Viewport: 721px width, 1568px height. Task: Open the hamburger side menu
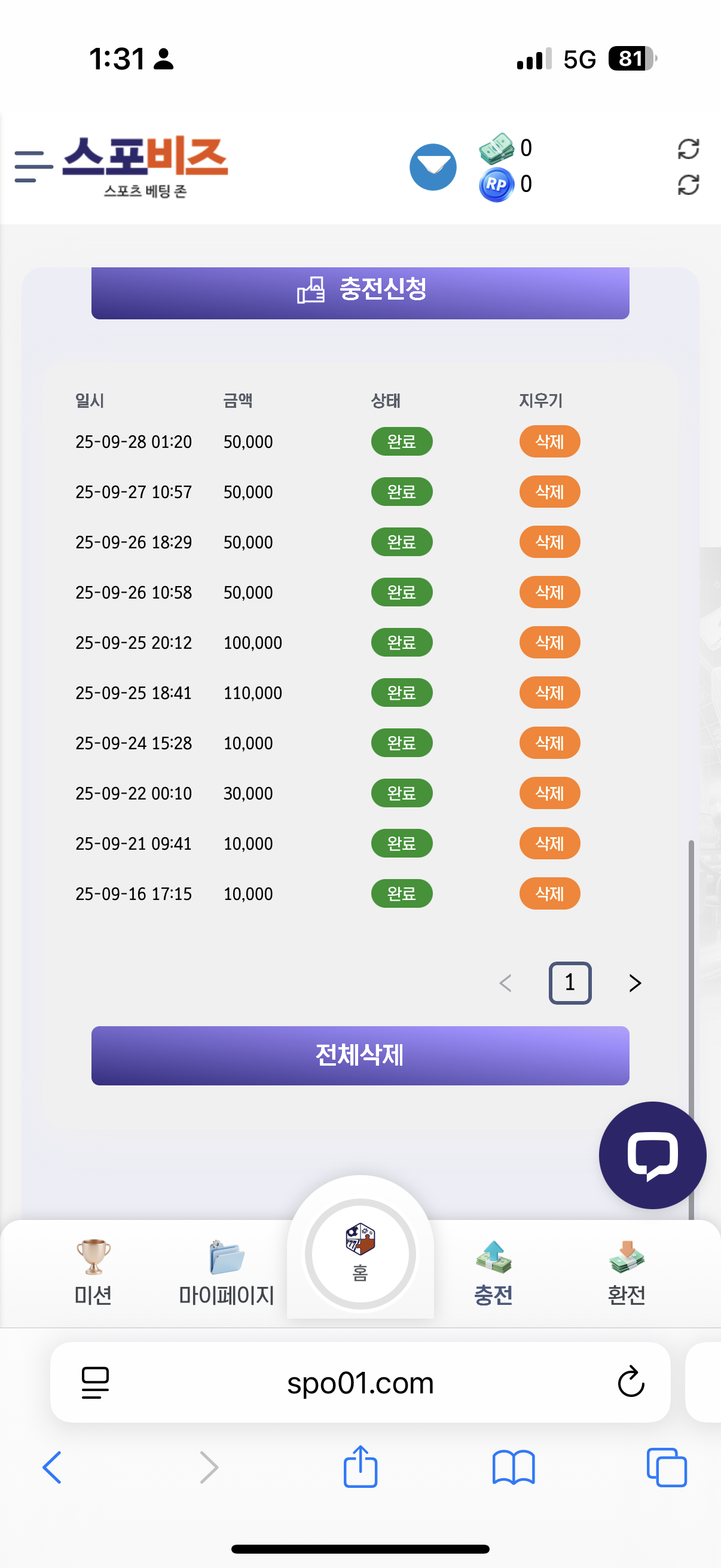[x=33, y=166]
